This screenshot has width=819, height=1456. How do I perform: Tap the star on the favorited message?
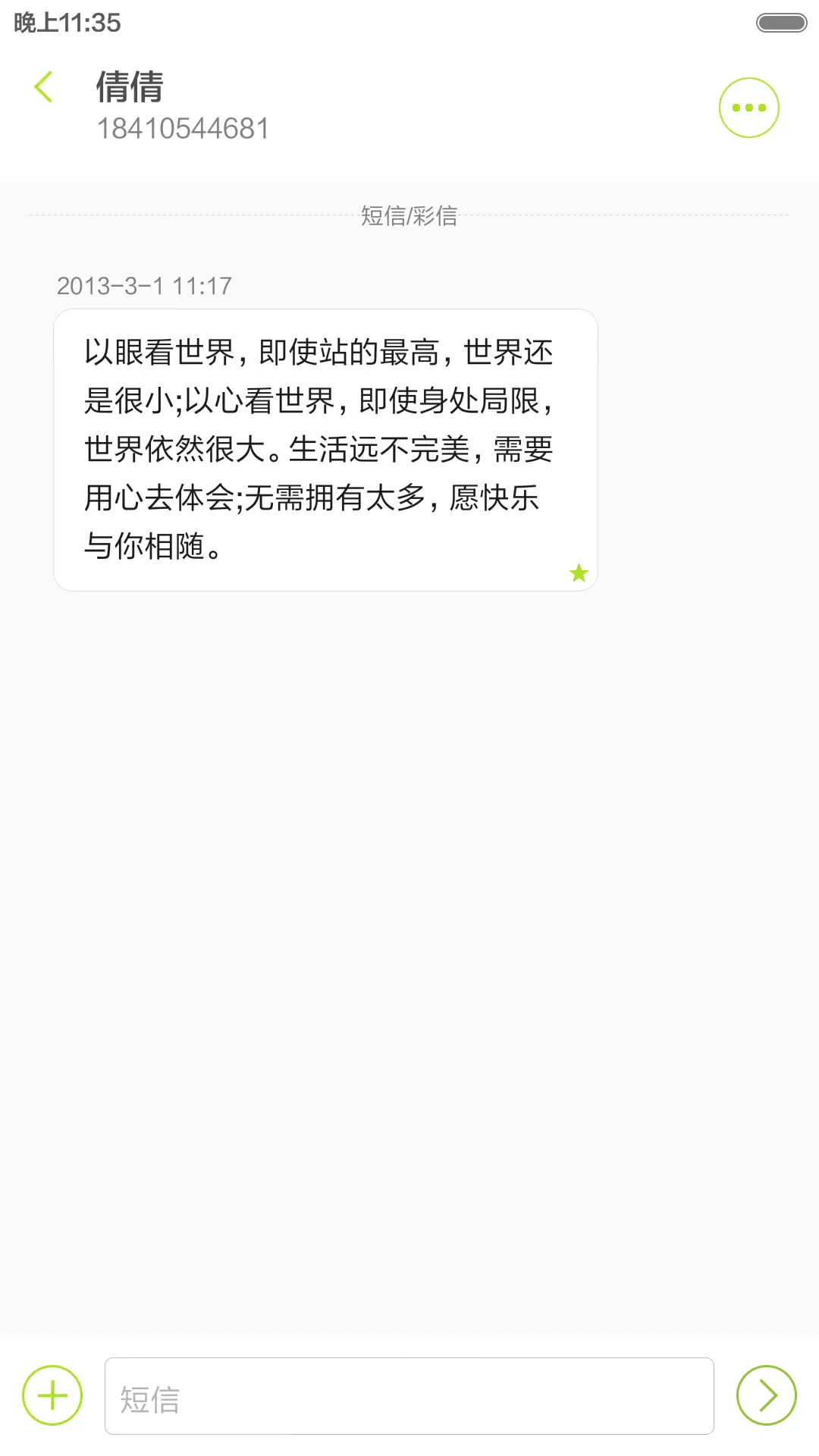pyautogui.click(x=578, y=573)
